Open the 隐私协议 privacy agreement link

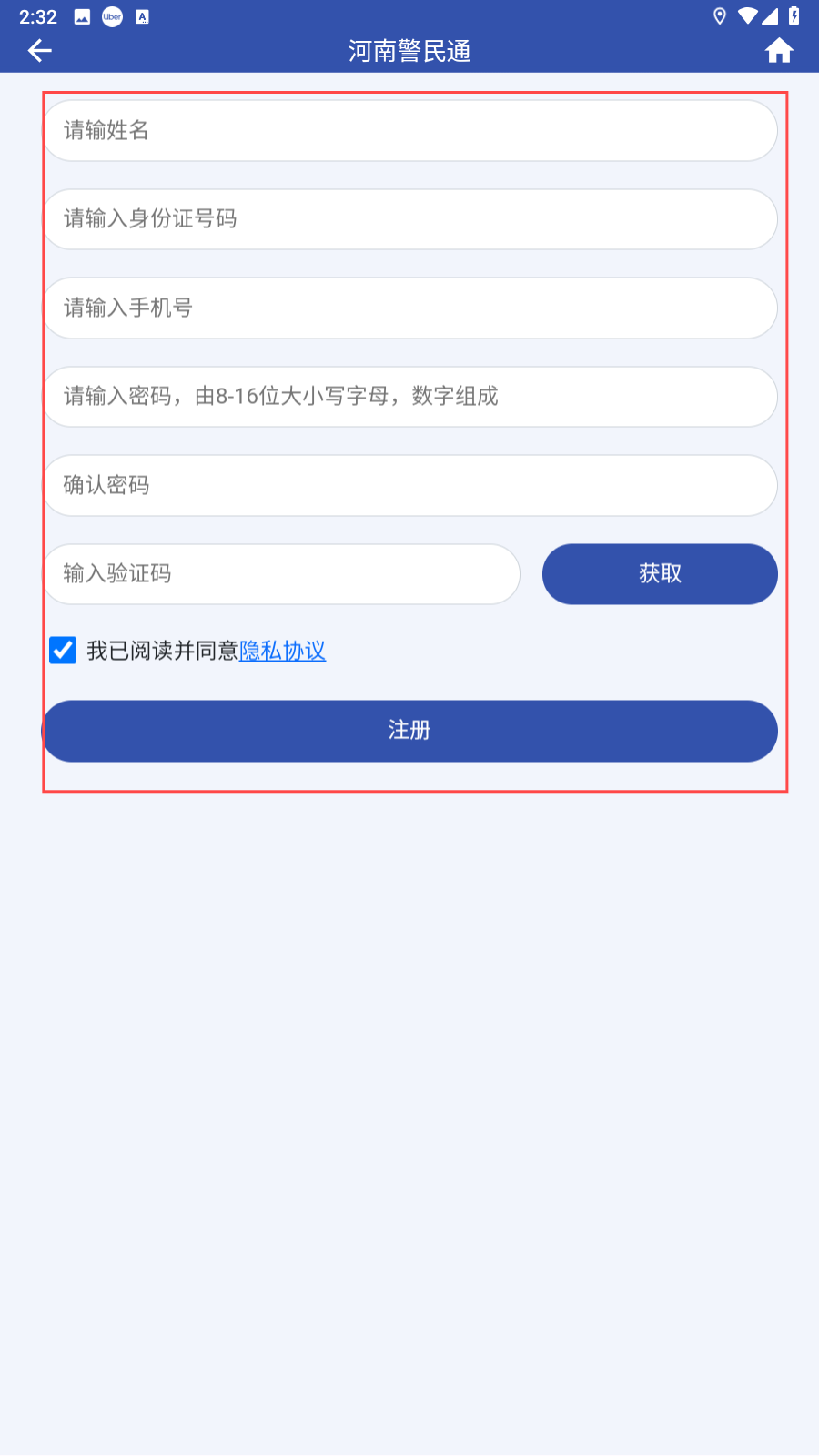click(282, 651)
